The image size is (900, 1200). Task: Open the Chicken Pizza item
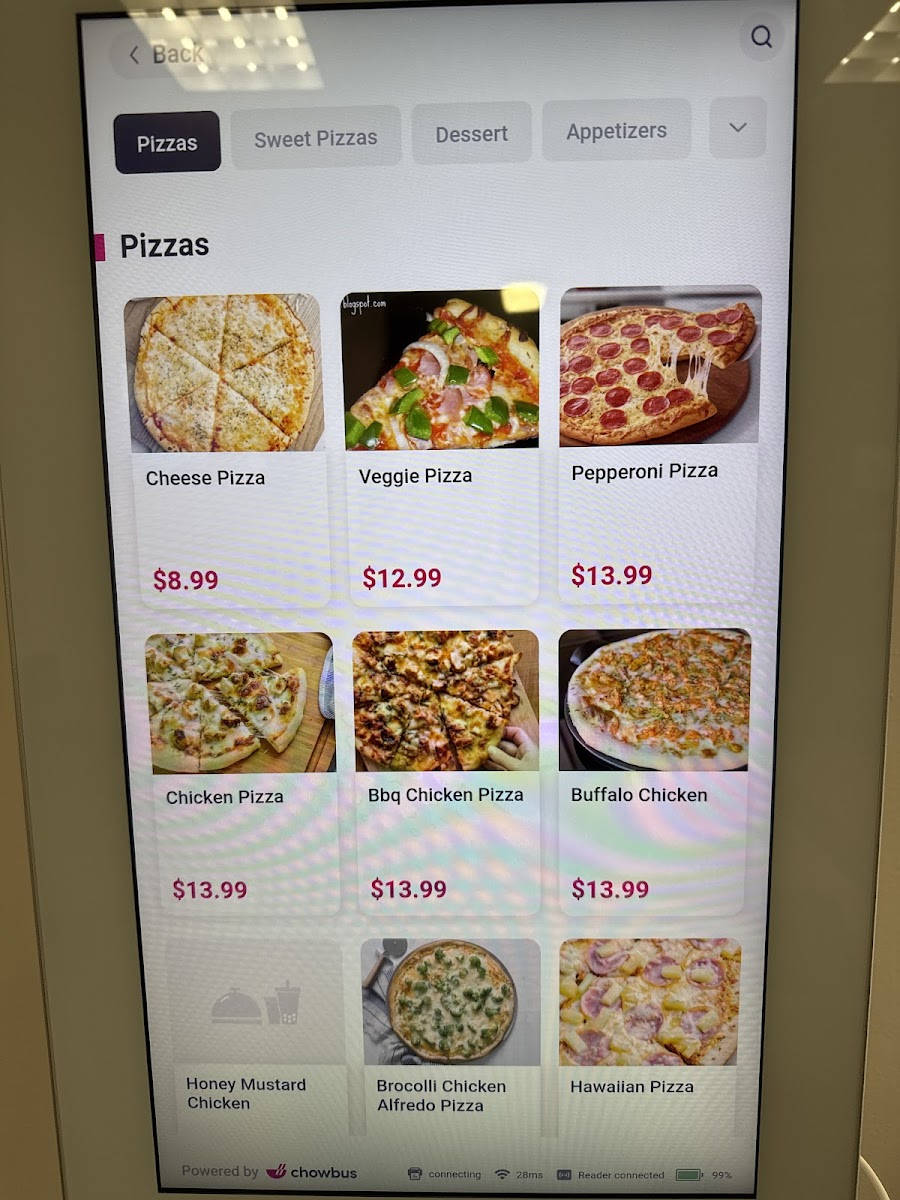pyautogui.click(x=240, y=772)
